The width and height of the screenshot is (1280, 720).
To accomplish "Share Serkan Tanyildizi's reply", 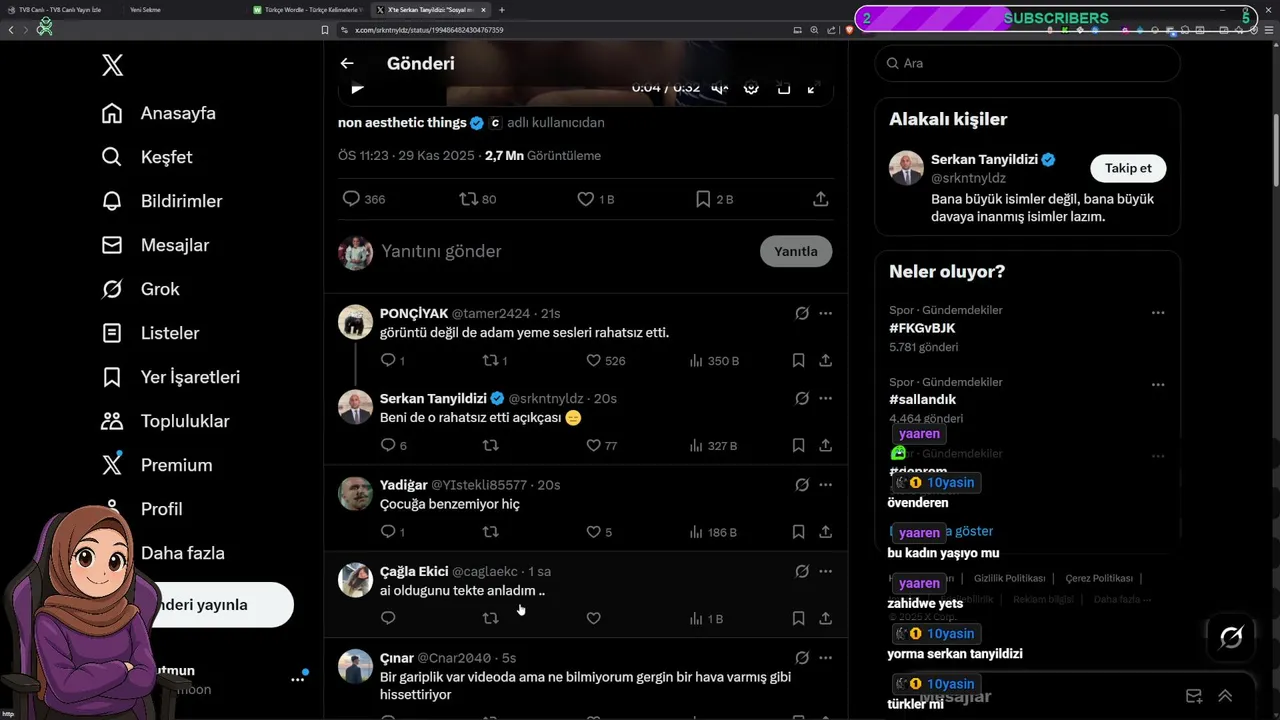I will pos(826,446).
